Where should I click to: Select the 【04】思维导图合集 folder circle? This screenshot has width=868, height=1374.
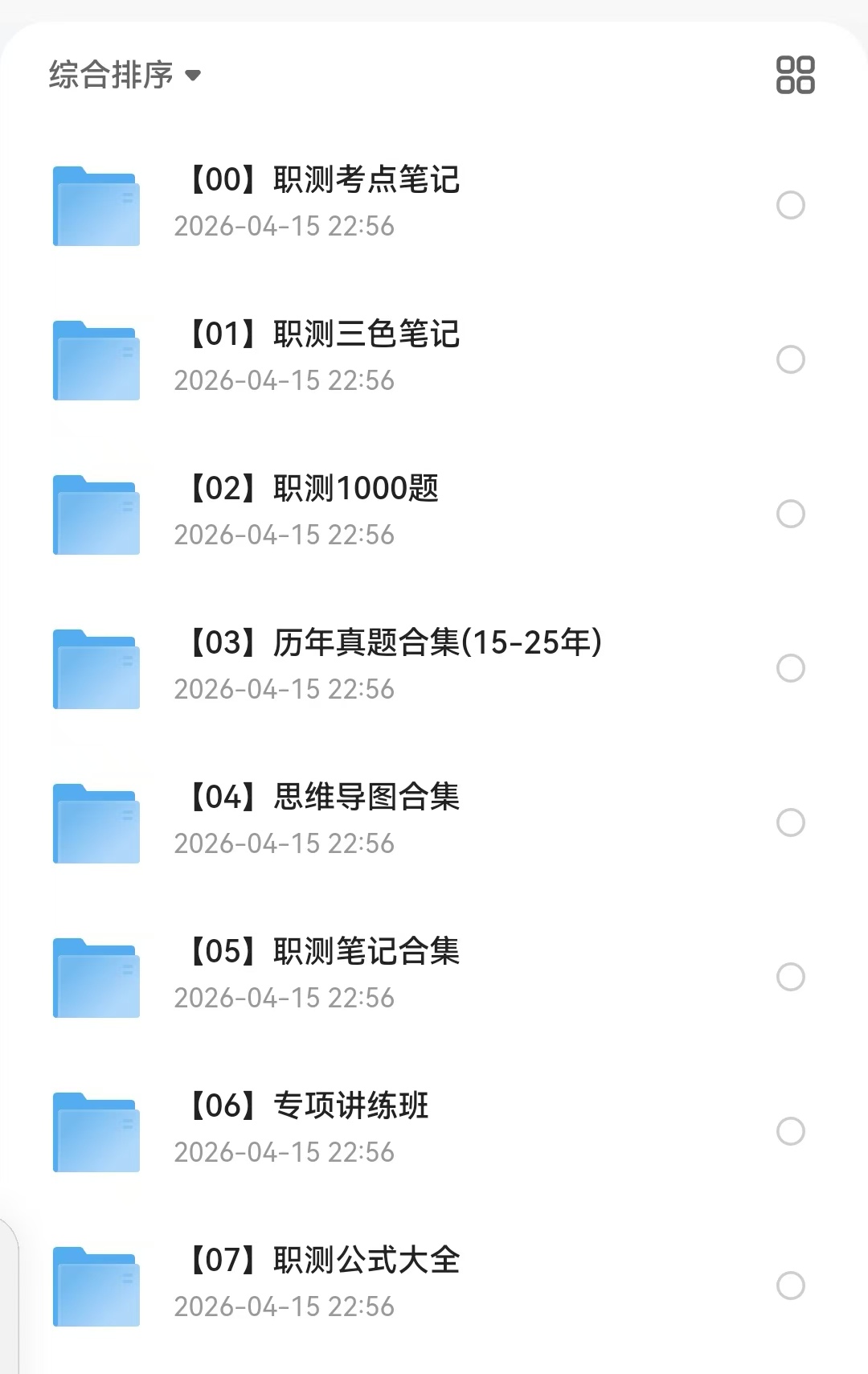pos(791,822)
